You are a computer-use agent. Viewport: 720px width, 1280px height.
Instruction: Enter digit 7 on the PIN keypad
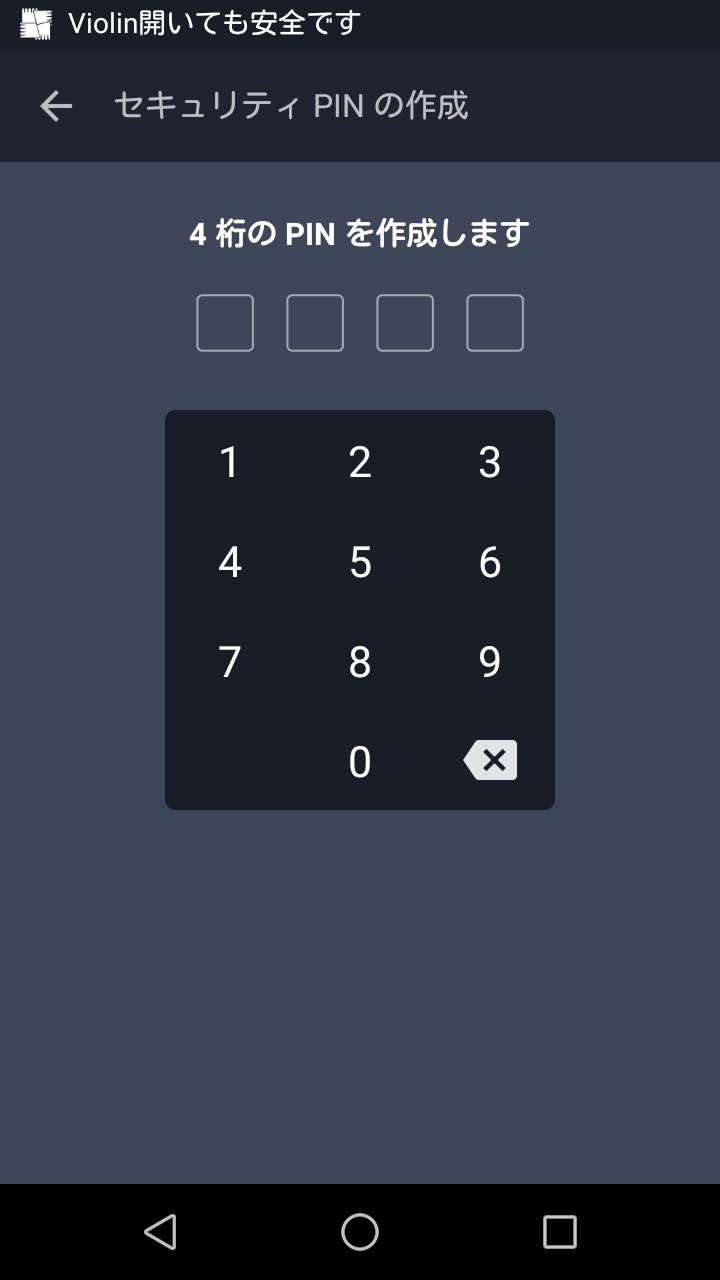[x=230, y=661]
